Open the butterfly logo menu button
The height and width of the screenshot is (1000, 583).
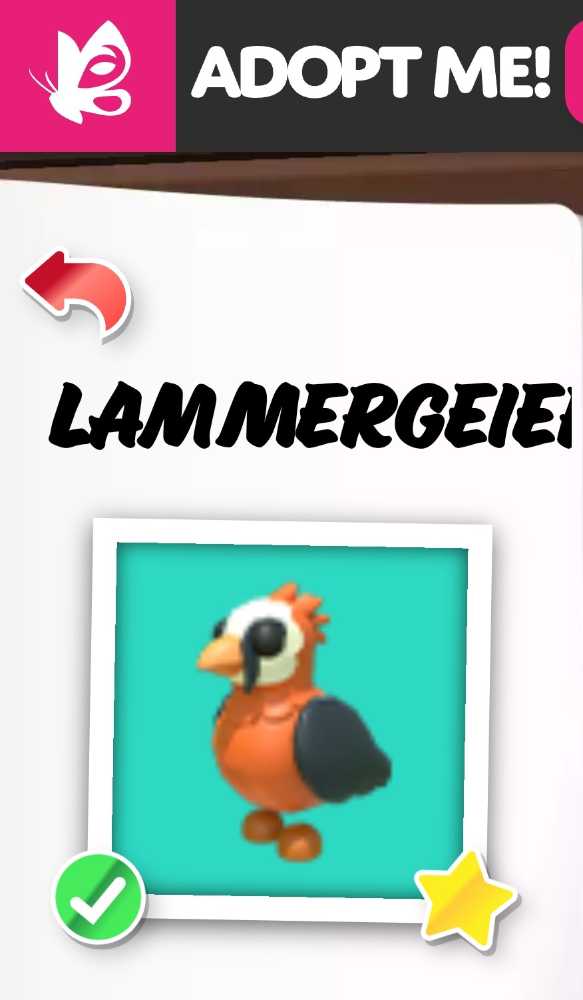87,75
